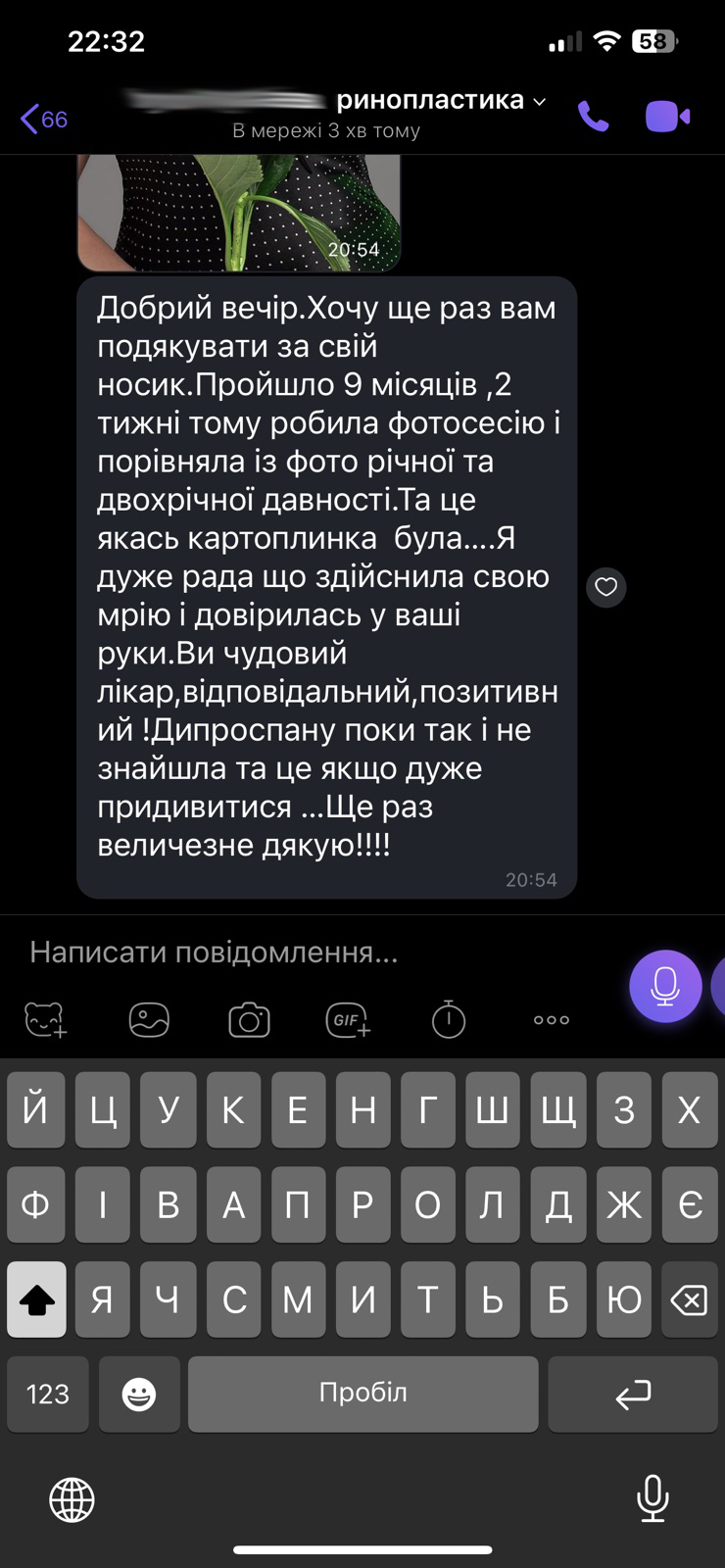Go back to the chat list
This screenshot has height=1568, width=725.
44,119
